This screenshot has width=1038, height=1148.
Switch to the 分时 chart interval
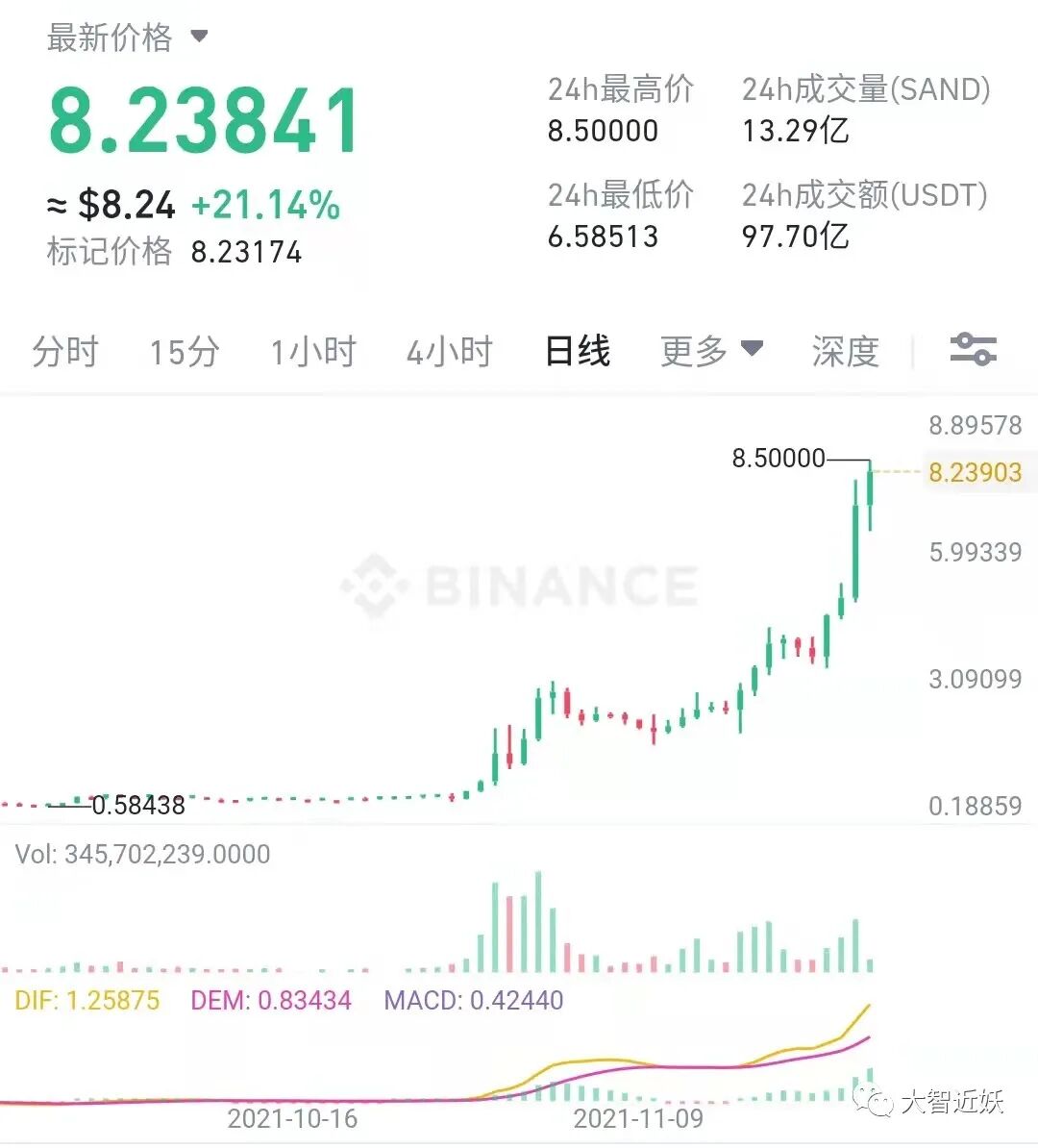pos(65,352)
